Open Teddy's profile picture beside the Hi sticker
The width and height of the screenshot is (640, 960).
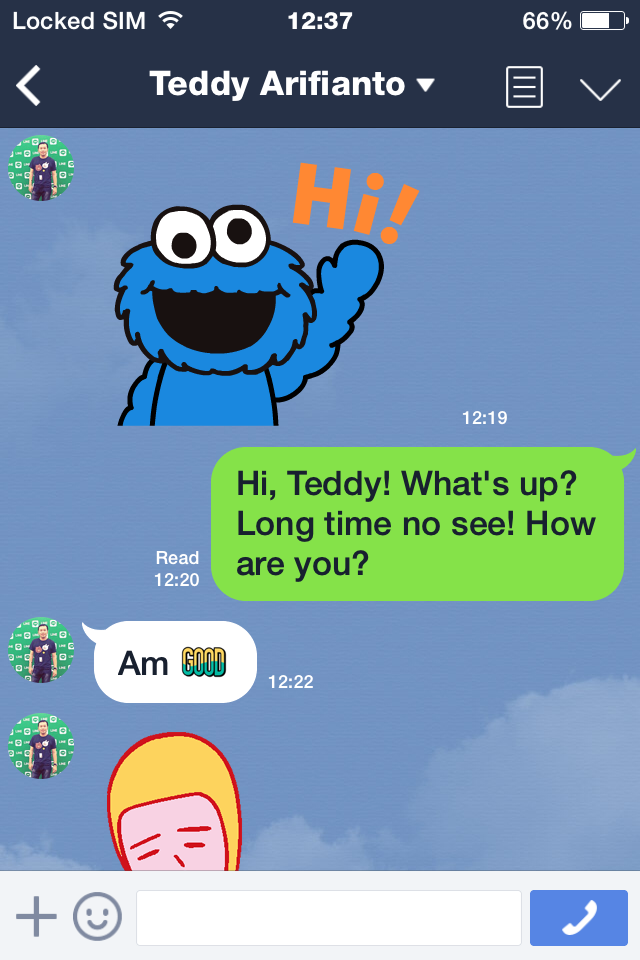pyautogui.click(x=41, y=168)
